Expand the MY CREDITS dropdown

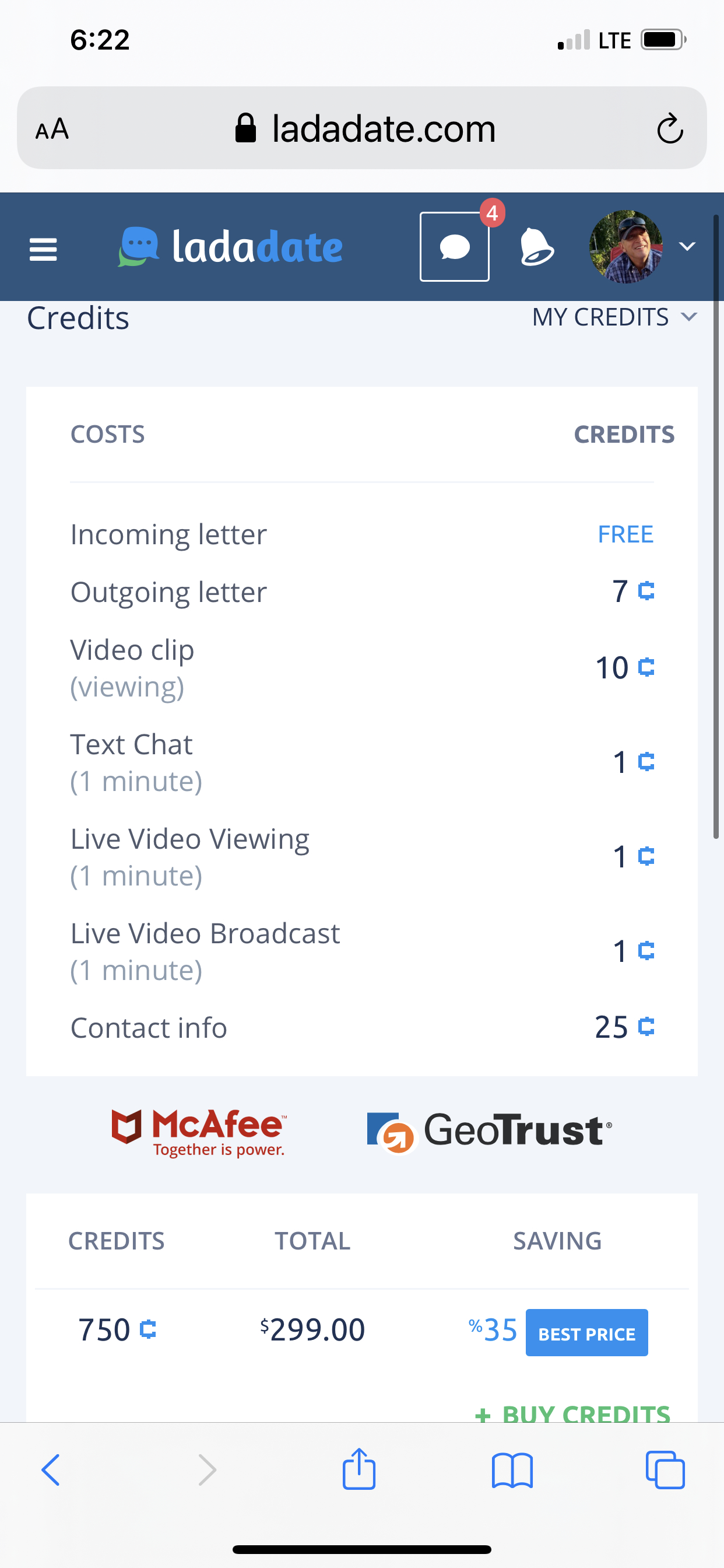point(613,317)
